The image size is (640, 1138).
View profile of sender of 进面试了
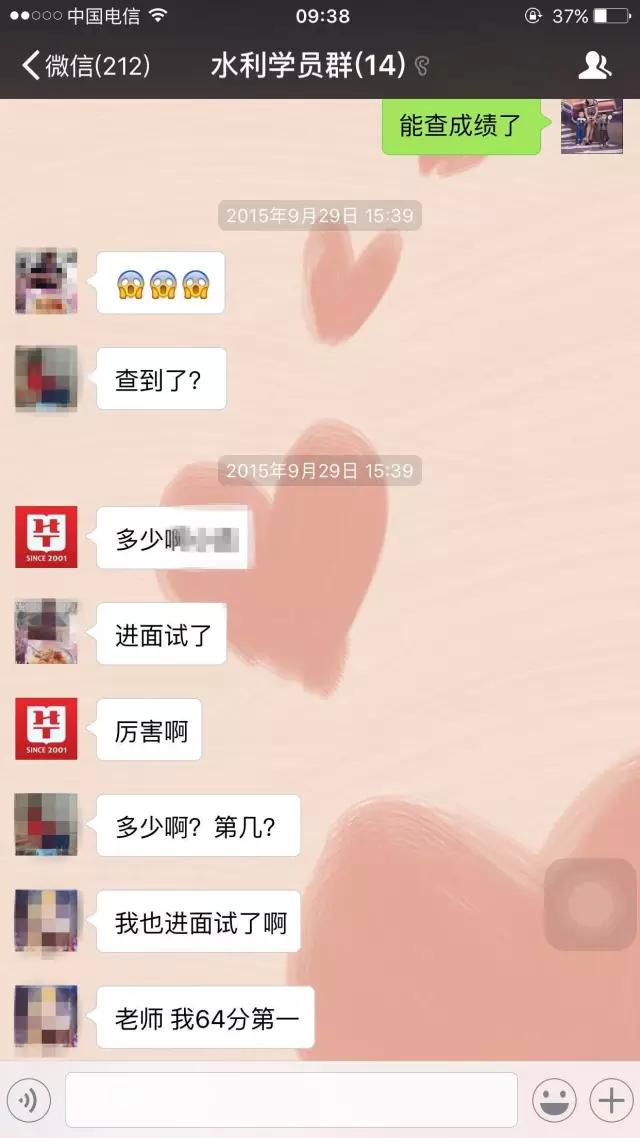46,632
